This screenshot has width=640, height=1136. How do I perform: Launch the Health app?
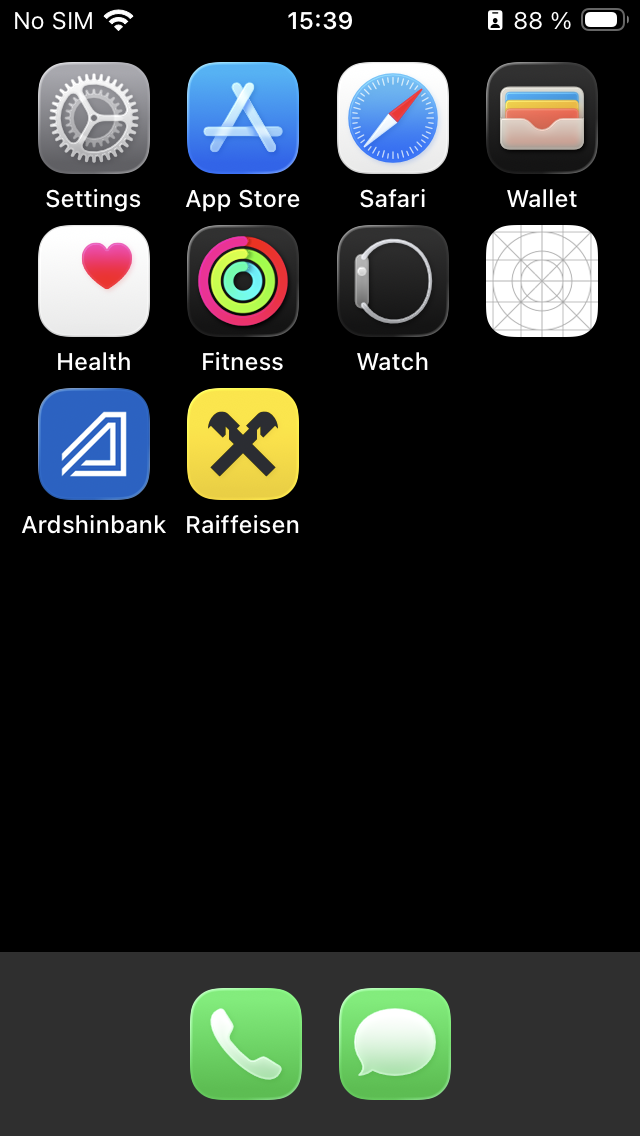[94, 281]
